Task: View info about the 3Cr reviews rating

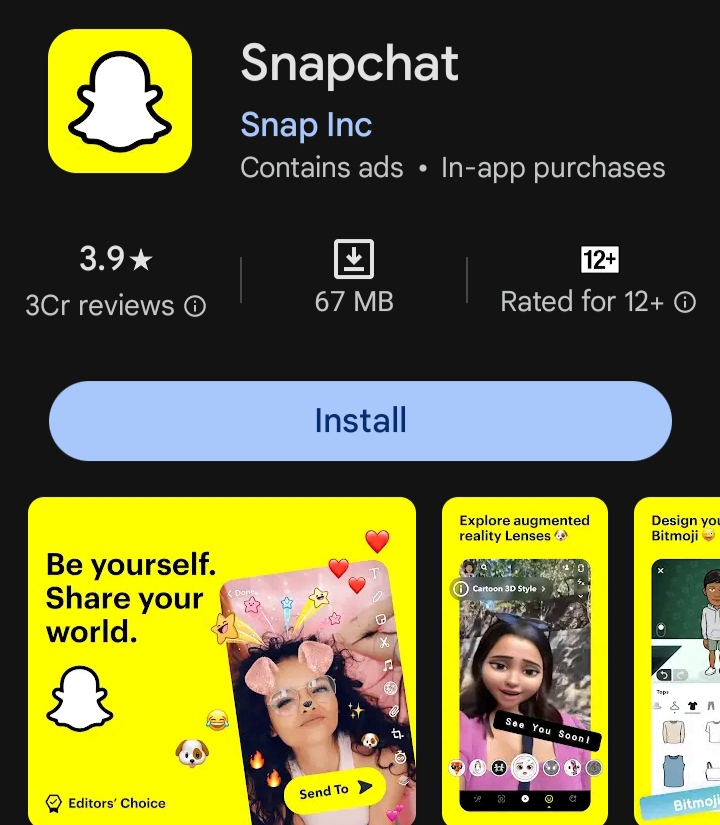Action: [x=196, y=306]
